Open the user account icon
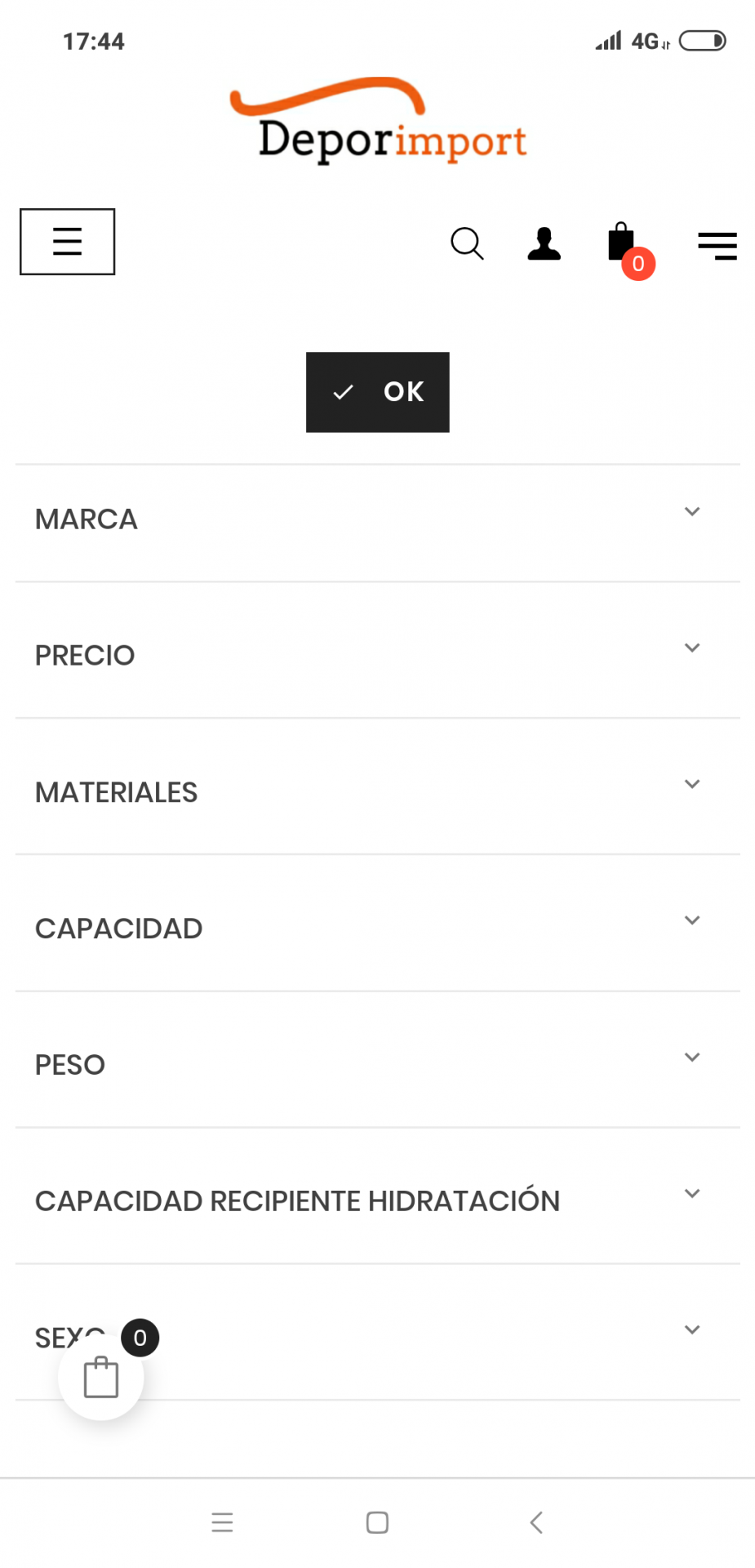This screenshot has height=1568, width=755. click(x=544, y=243)
